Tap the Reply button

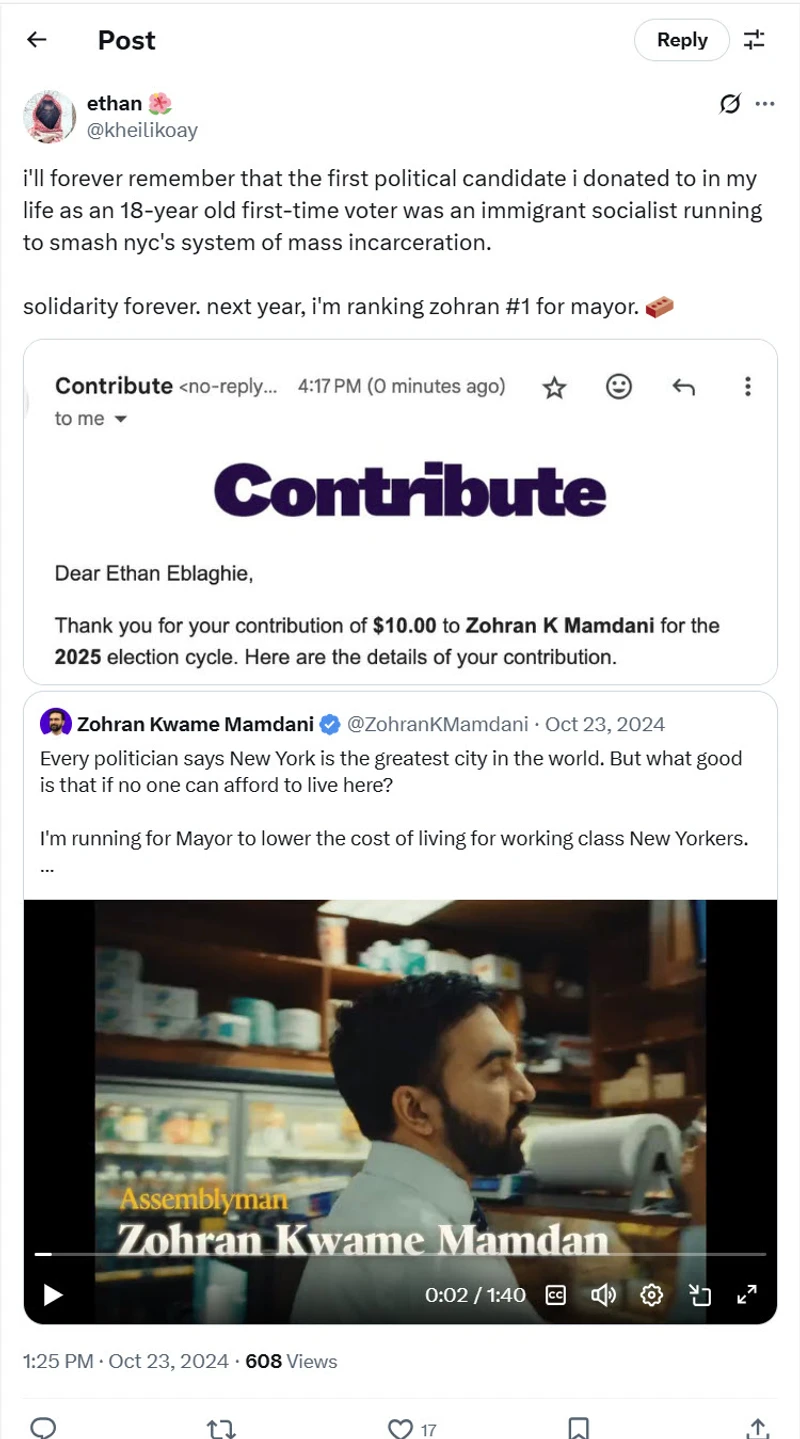(x=682, y=40)
